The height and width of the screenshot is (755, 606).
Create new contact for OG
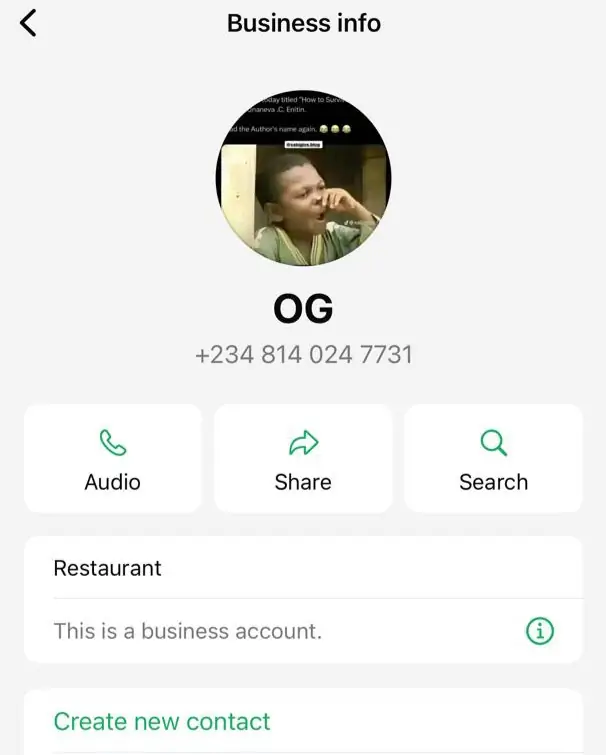(x=162, y=721)
